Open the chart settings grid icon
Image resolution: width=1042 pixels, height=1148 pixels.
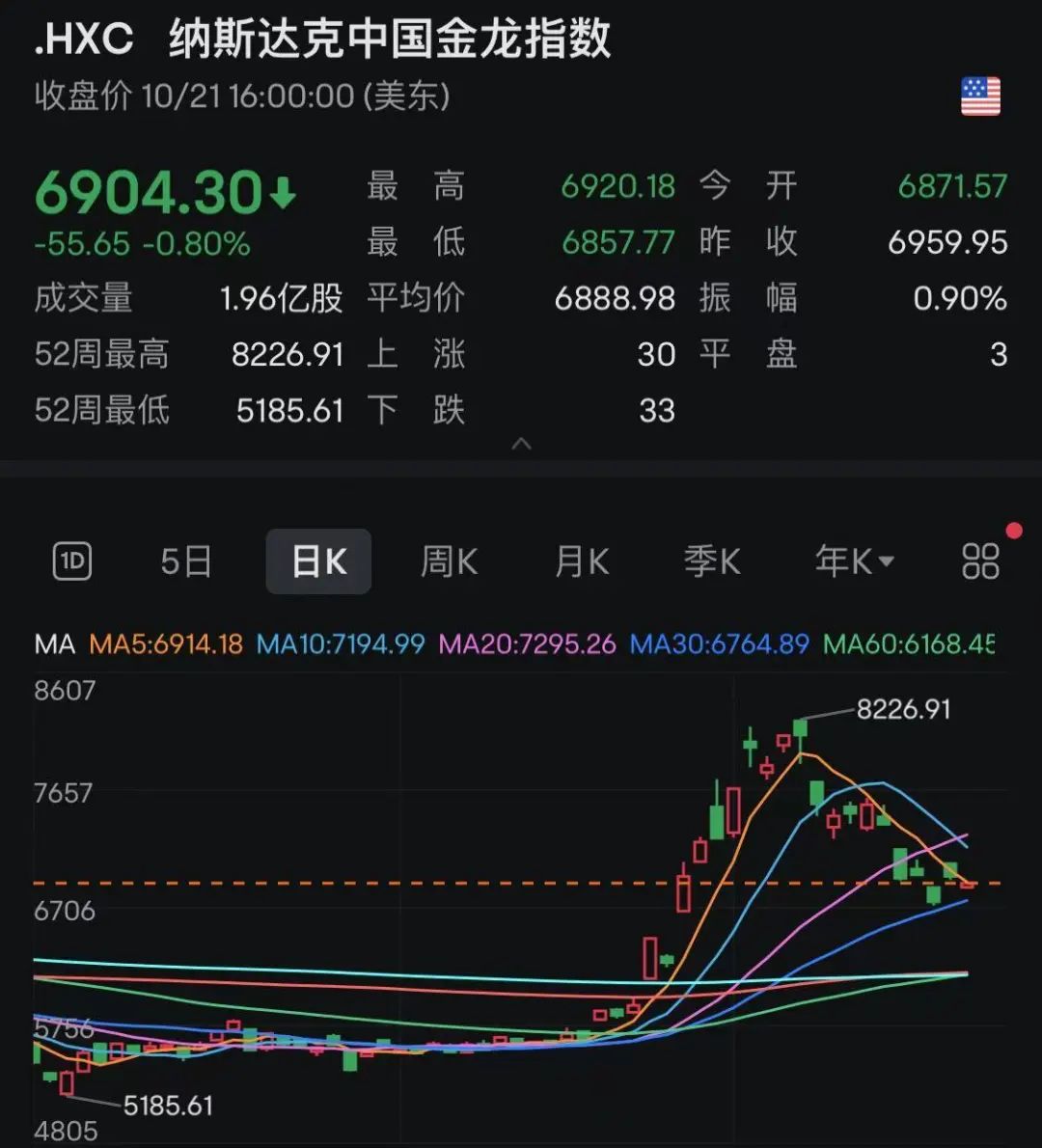click(980, 560)
